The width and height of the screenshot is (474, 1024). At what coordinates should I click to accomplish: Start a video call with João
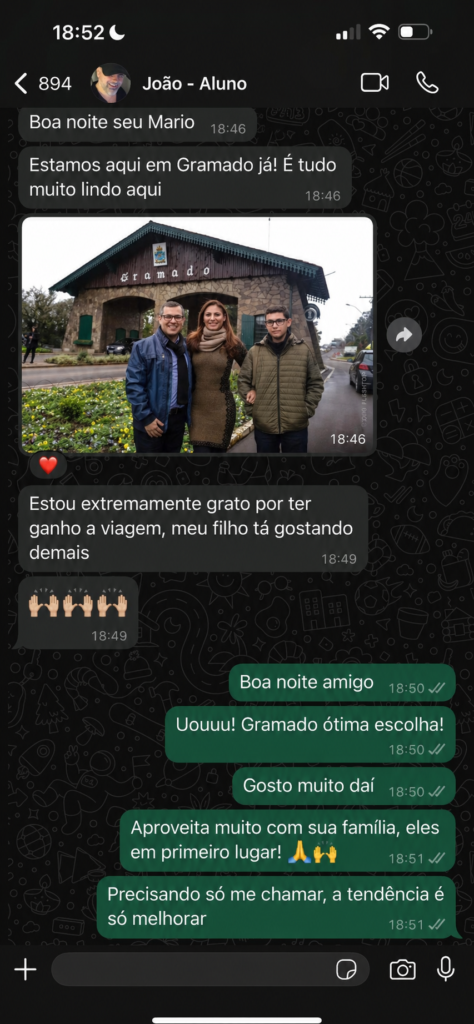(375, 83)
